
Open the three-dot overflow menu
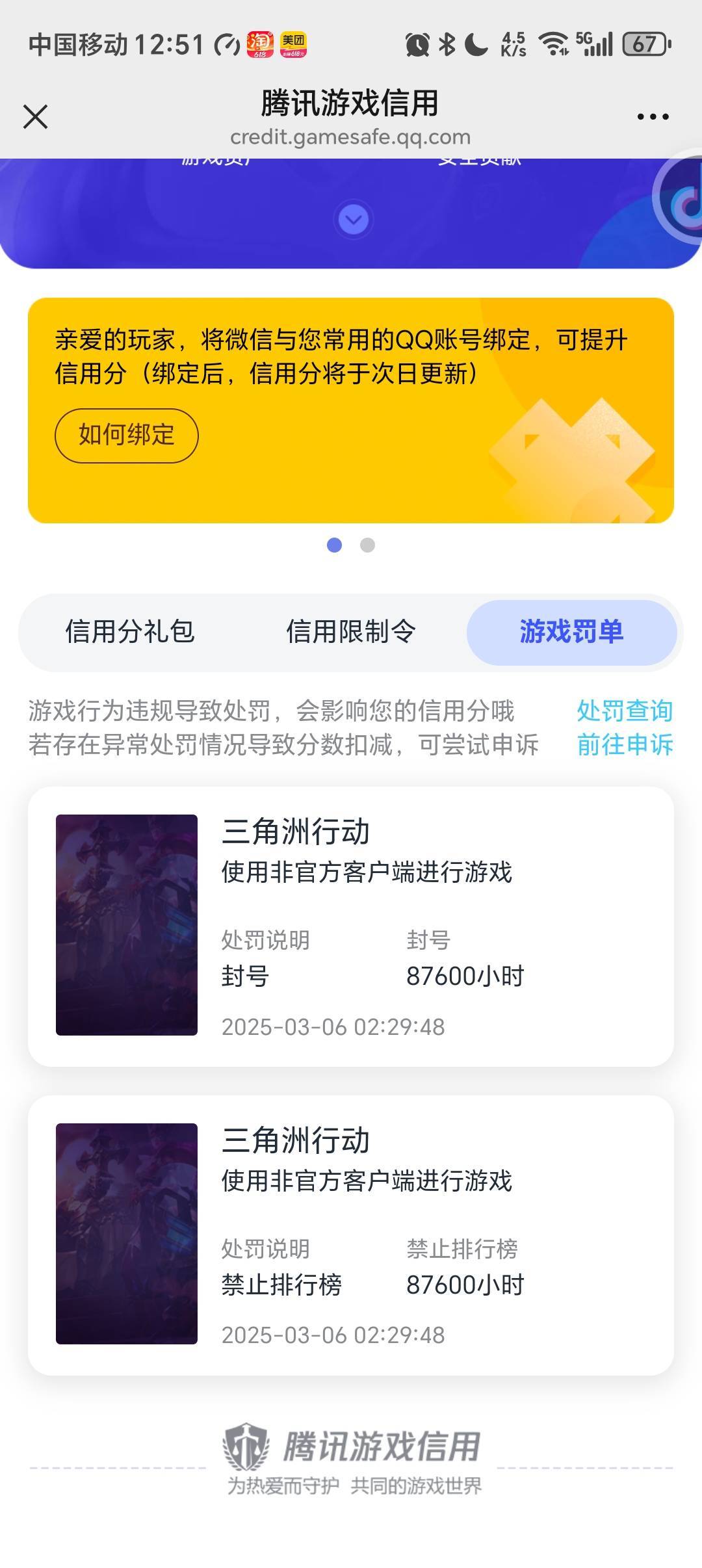click(653, 117)
